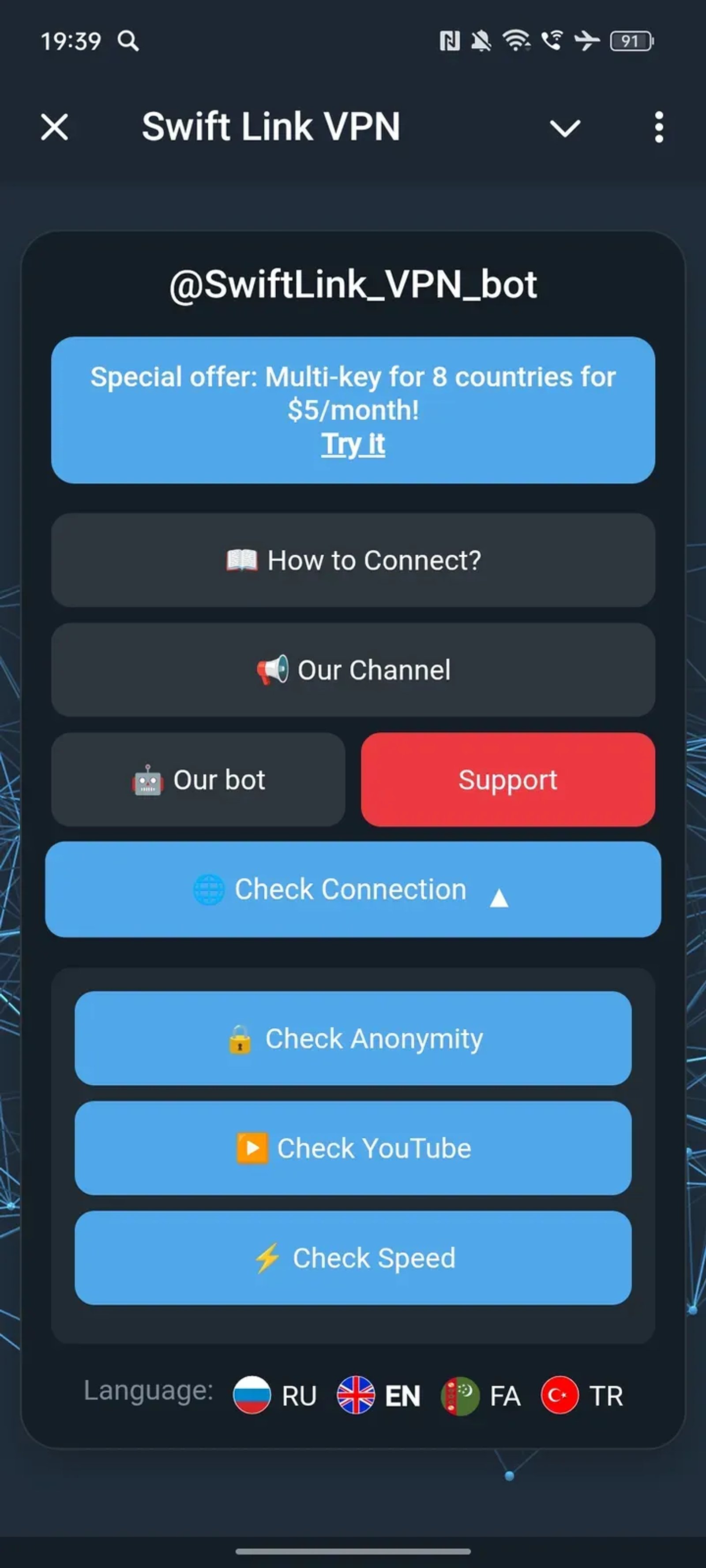Select EN as the language
Screen dimensions: 706x1568
379,1395
